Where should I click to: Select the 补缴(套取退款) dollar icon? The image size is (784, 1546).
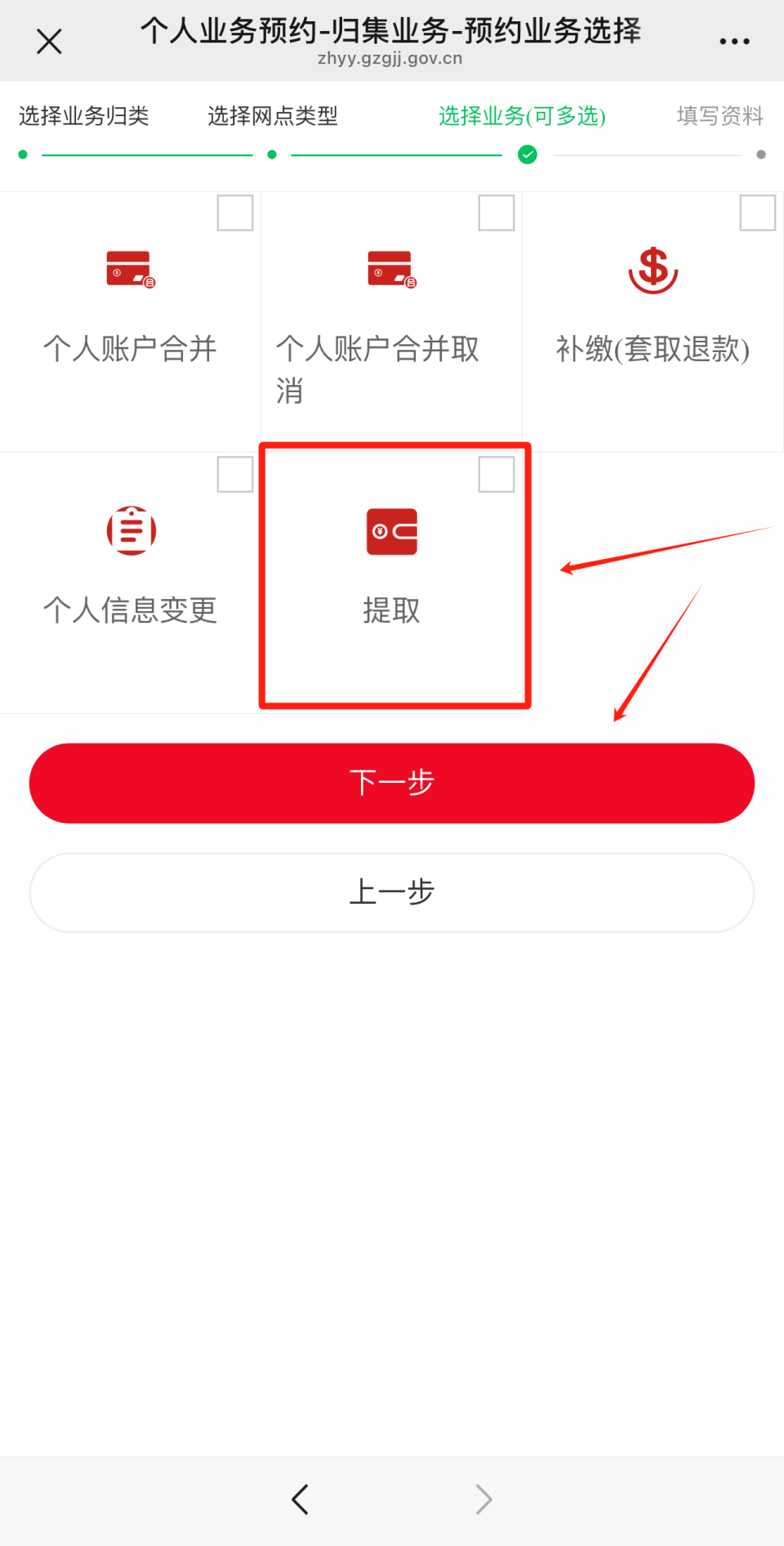pyautogui.click(x=652, y=270)
